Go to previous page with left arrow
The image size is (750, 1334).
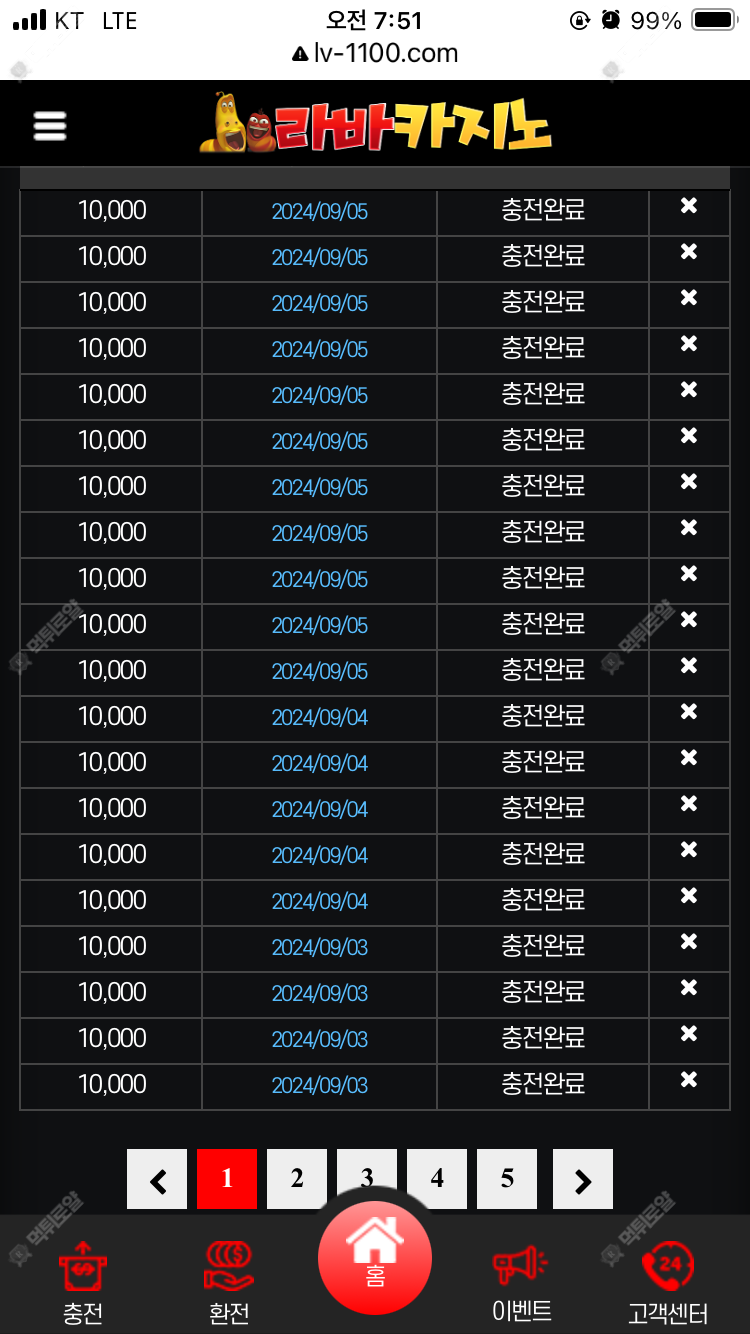coord(157,1179)
